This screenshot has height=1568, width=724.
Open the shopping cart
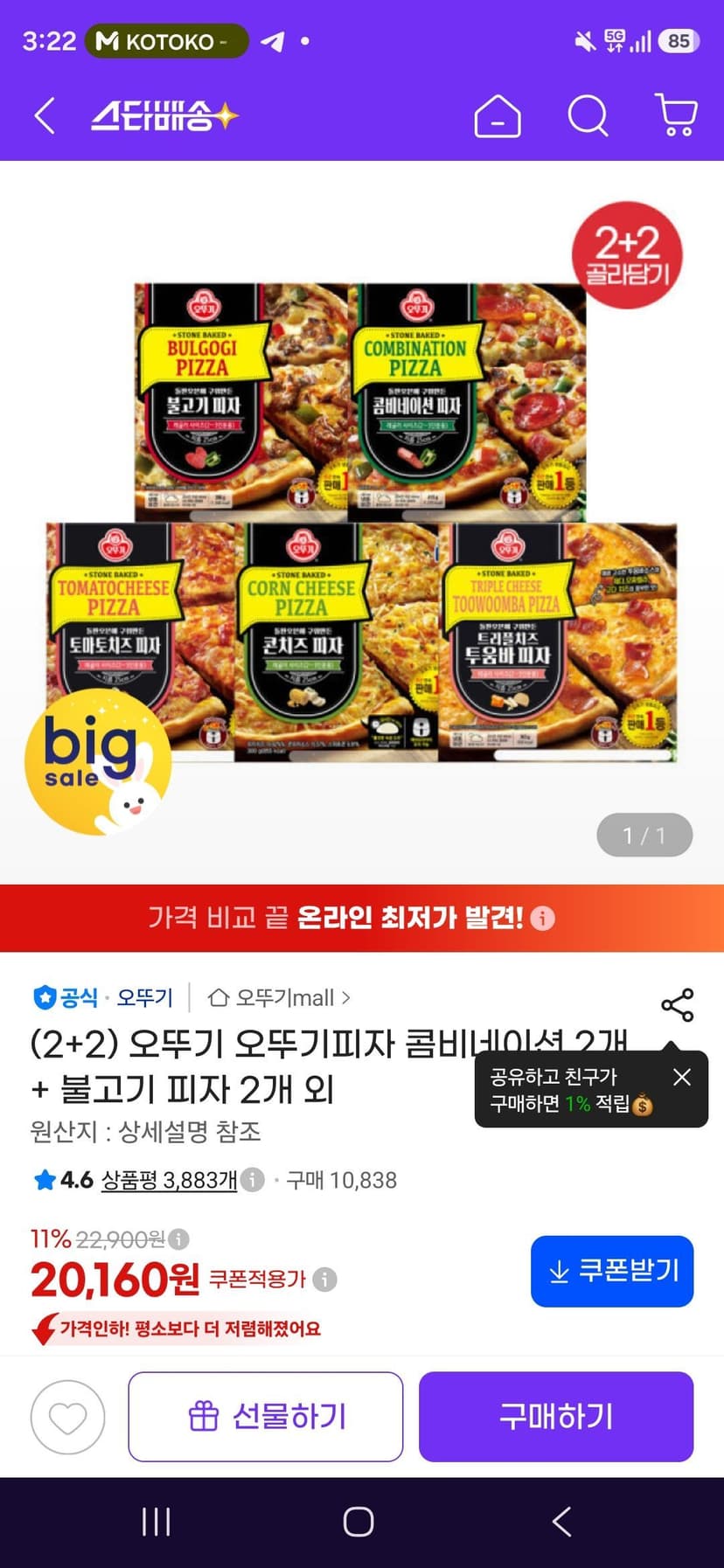pos(676,115)
